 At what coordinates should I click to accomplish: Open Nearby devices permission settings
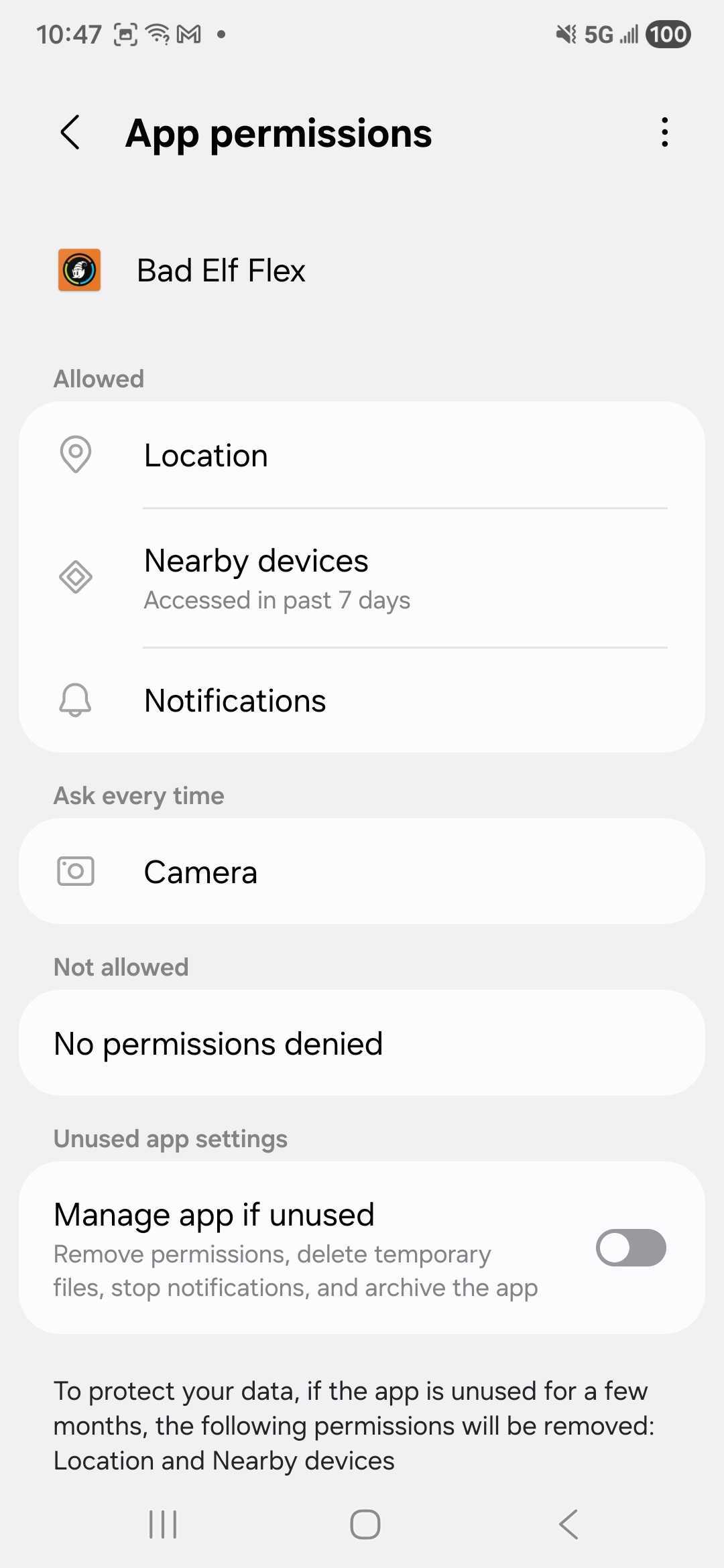coord(362,578)
